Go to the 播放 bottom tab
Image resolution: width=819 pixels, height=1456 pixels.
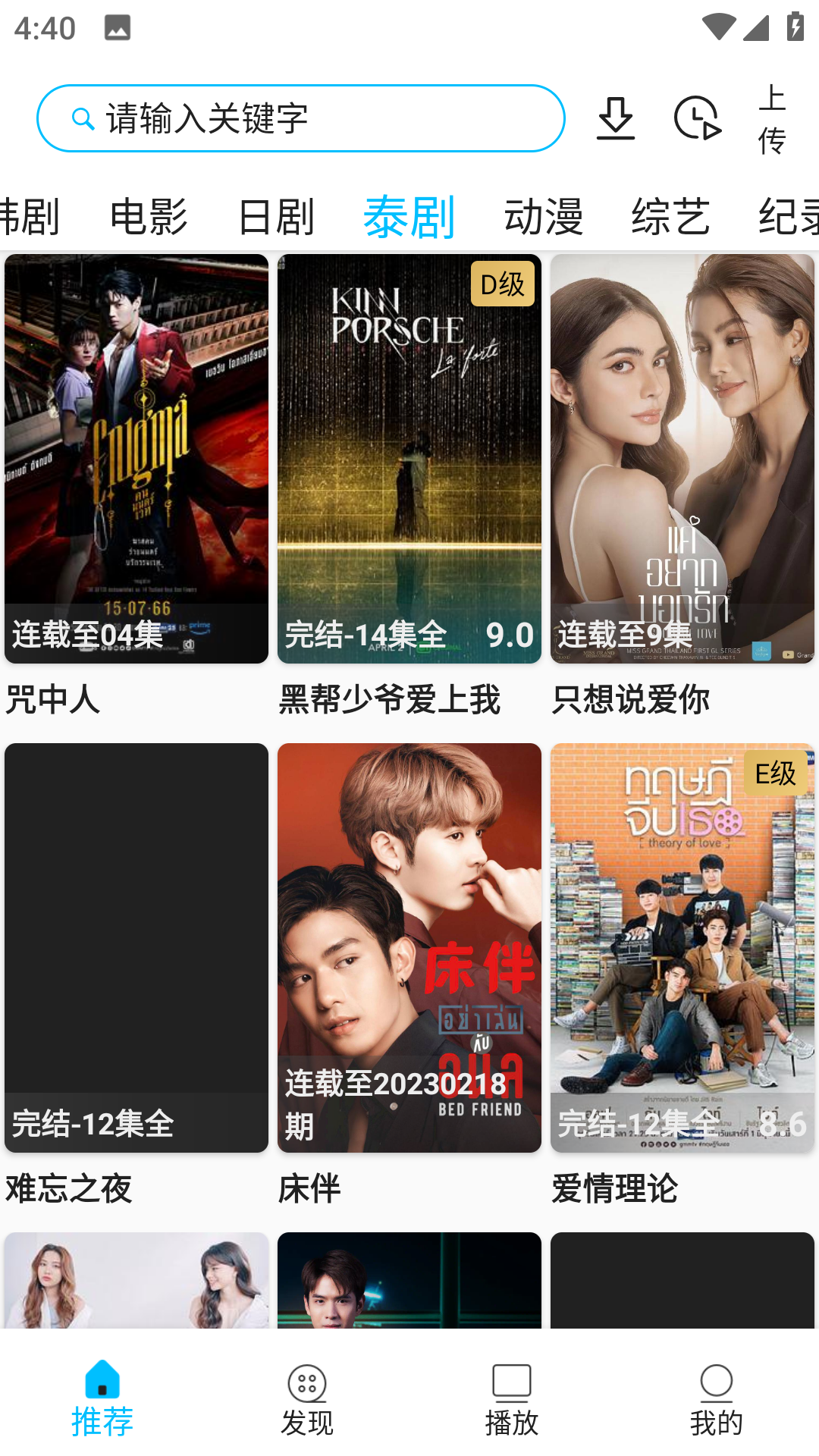coord(512,1400)
